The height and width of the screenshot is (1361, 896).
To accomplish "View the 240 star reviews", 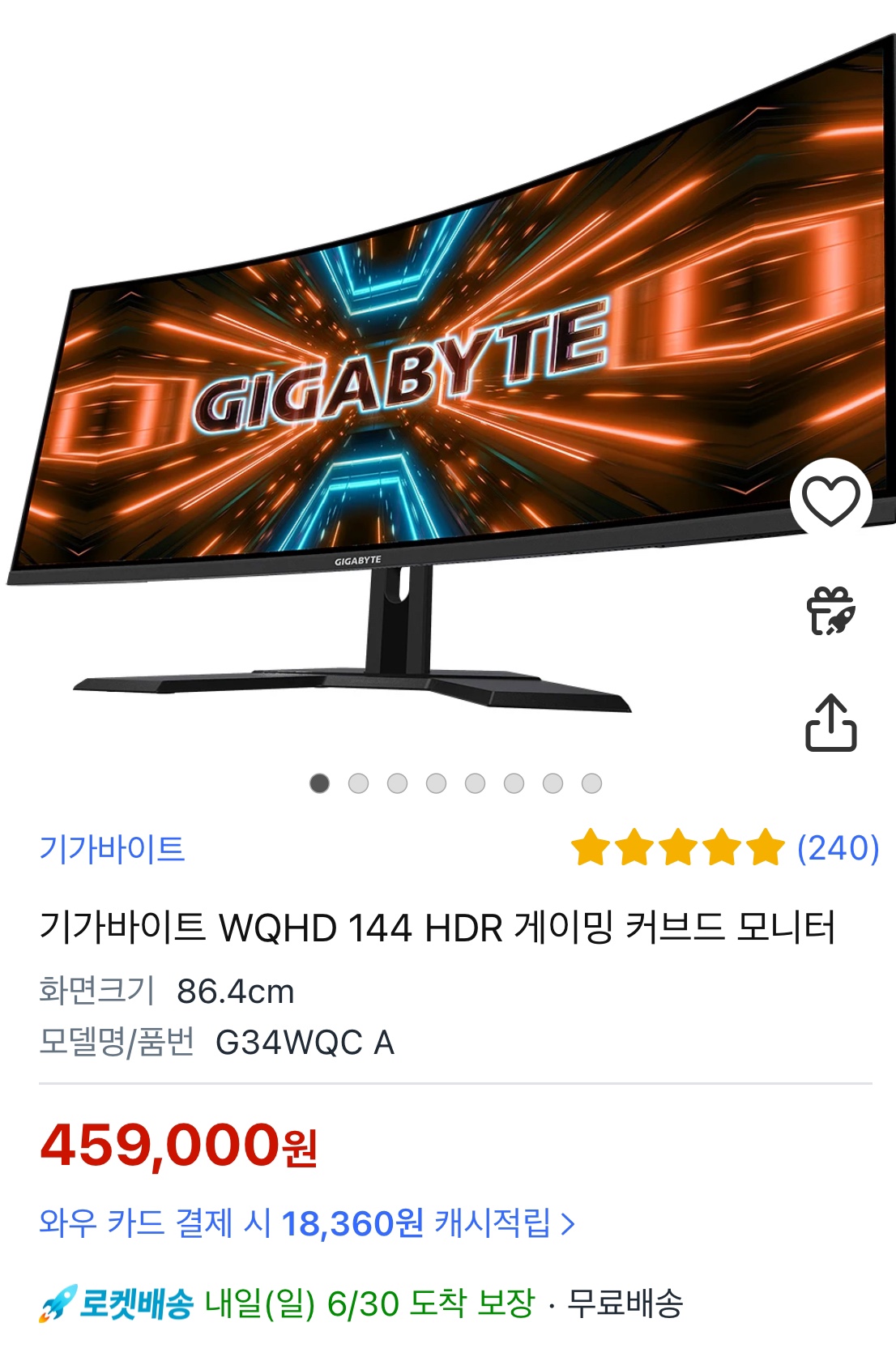I will point(724,848).
